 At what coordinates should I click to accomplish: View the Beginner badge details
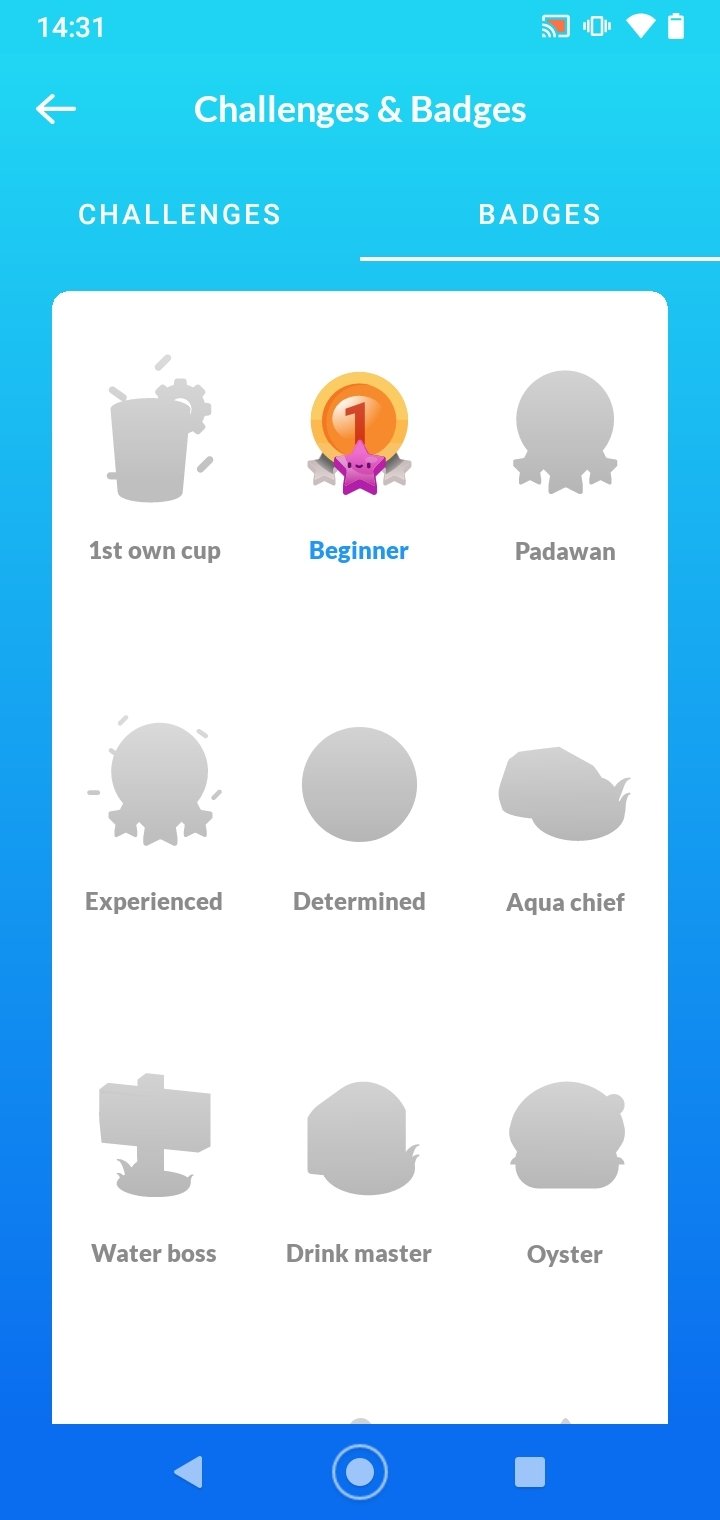[x=359, y=461]
